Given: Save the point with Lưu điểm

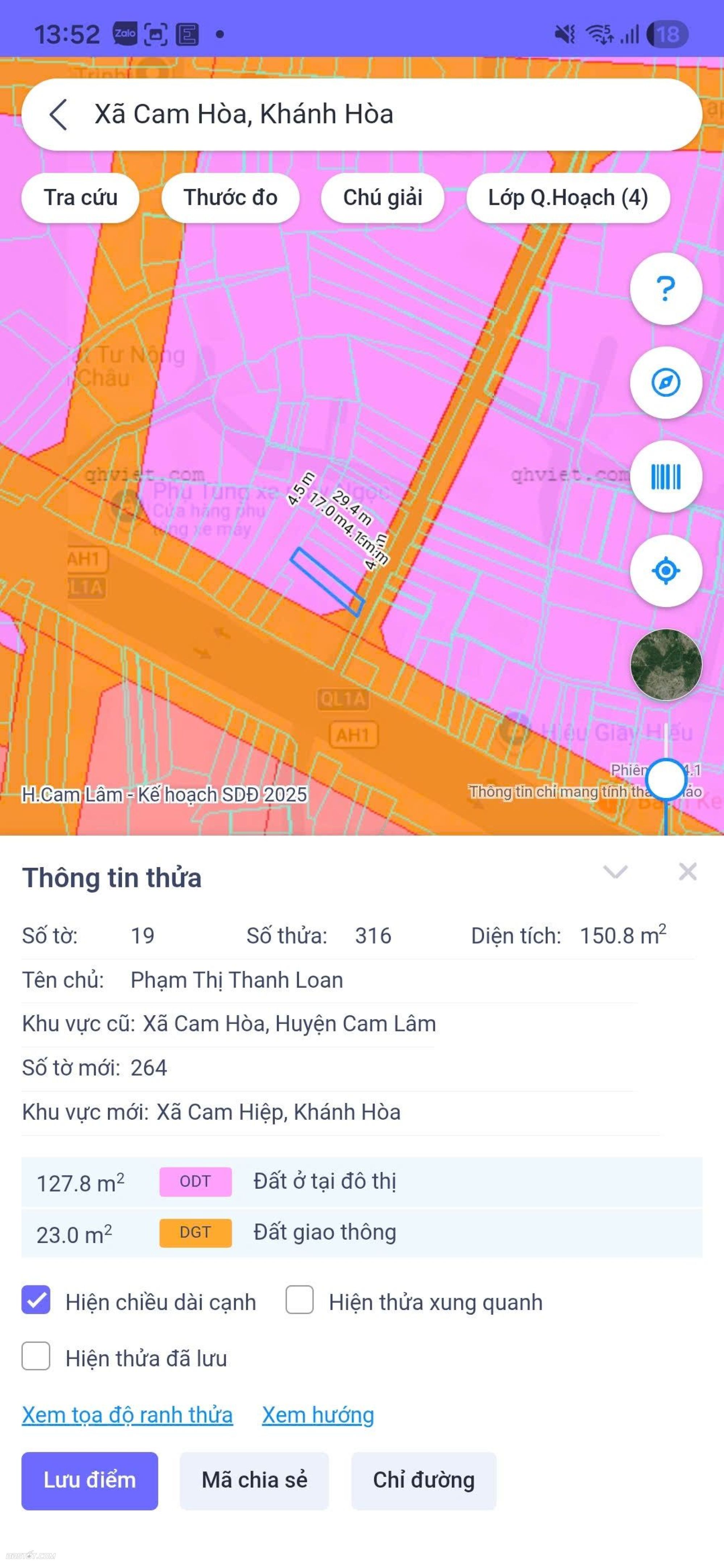Looking at the screenshot, I should 89,1480.
